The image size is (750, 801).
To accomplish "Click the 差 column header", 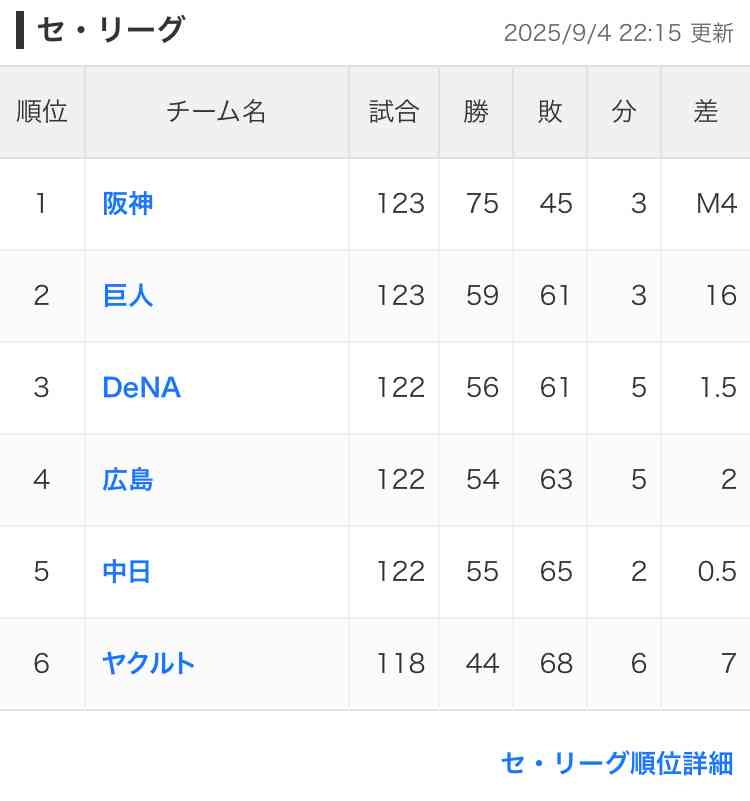I will (705, 112).
